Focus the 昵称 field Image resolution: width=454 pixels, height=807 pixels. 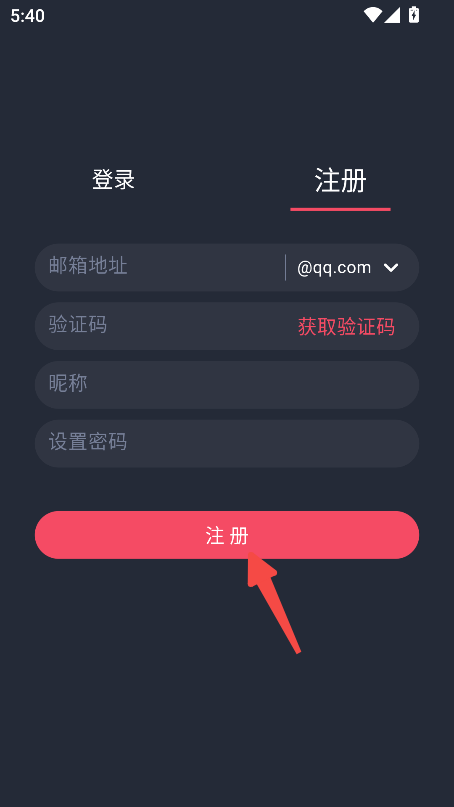click(x=227, y=384)
